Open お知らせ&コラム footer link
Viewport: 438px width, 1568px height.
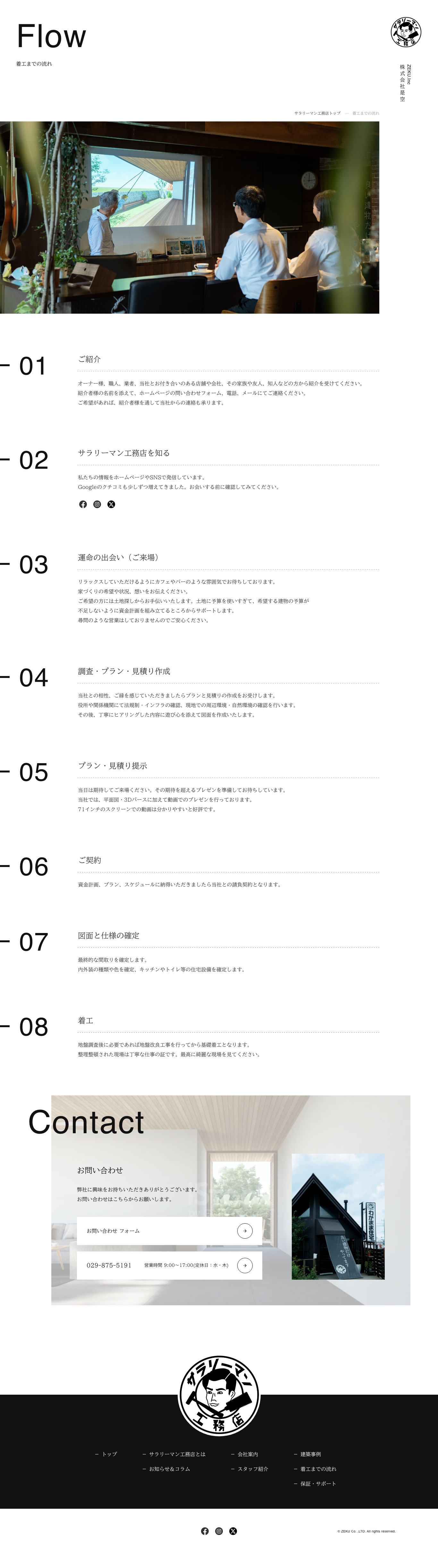click(x=169, y=1469)
